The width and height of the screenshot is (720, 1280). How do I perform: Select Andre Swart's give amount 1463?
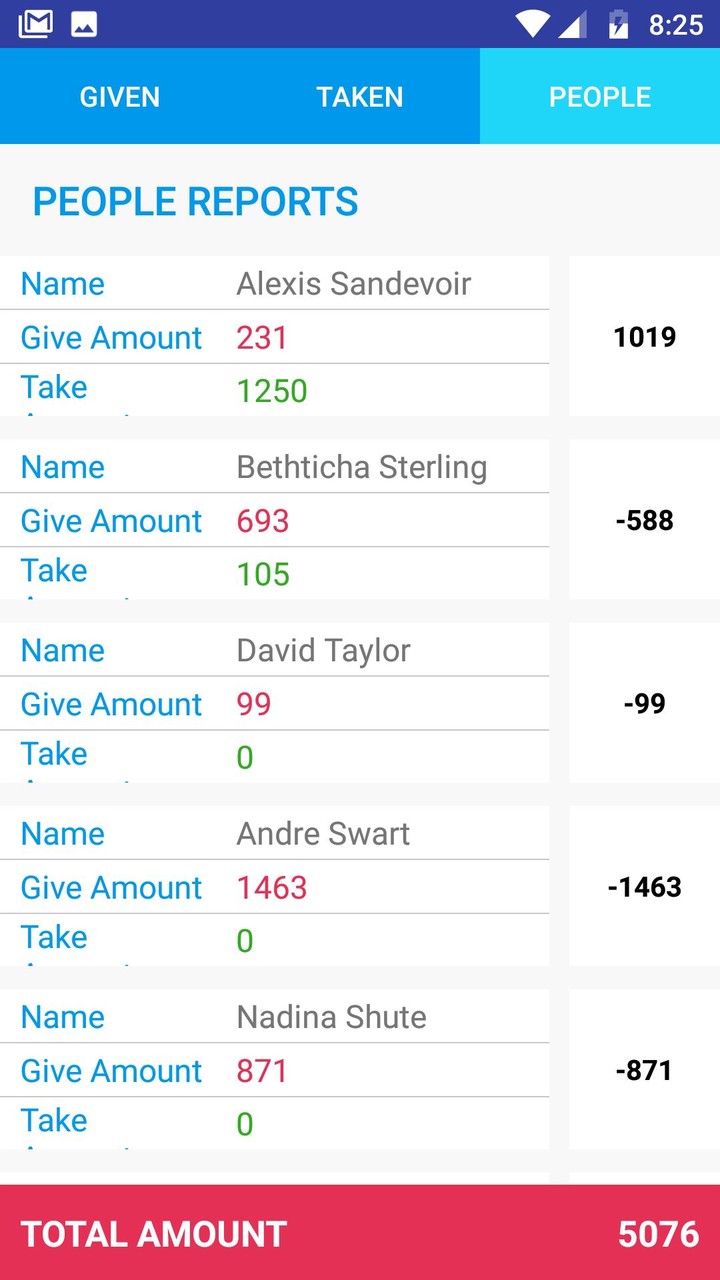tap(272, 887)
